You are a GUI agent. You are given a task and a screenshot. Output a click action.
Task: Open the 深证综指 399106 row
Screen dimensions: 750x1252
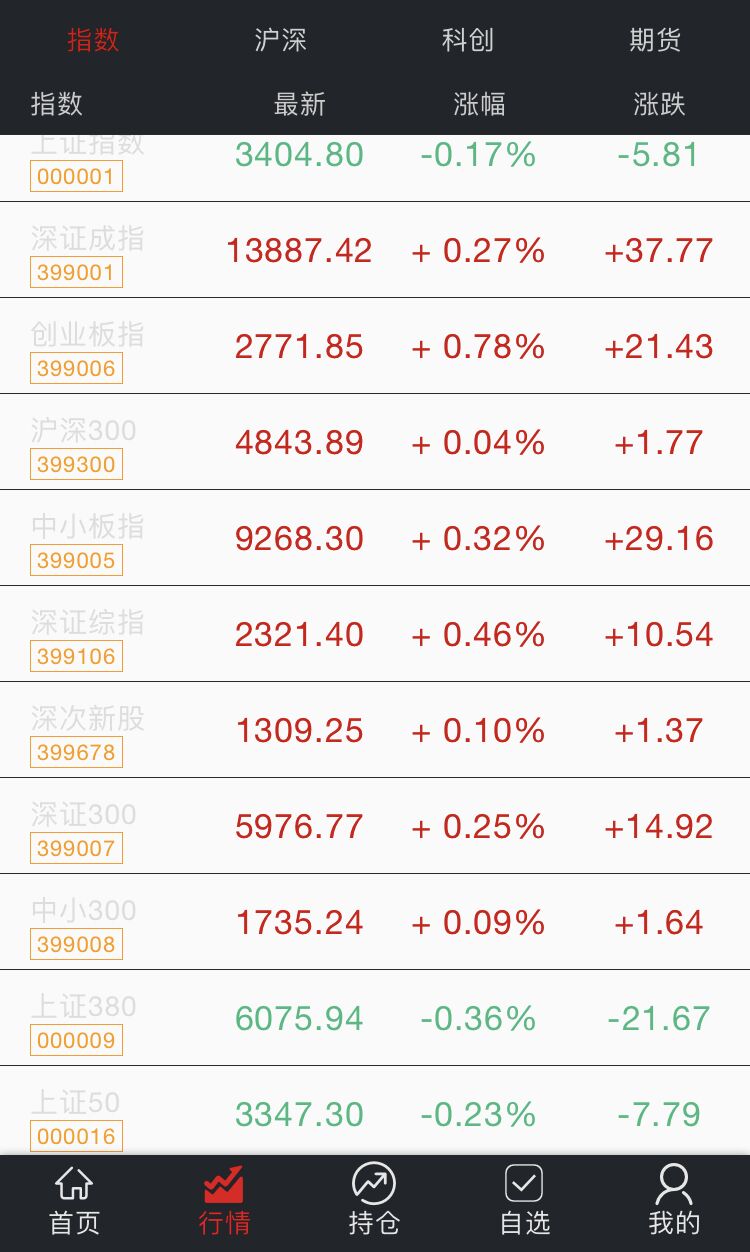click(375, 634)
